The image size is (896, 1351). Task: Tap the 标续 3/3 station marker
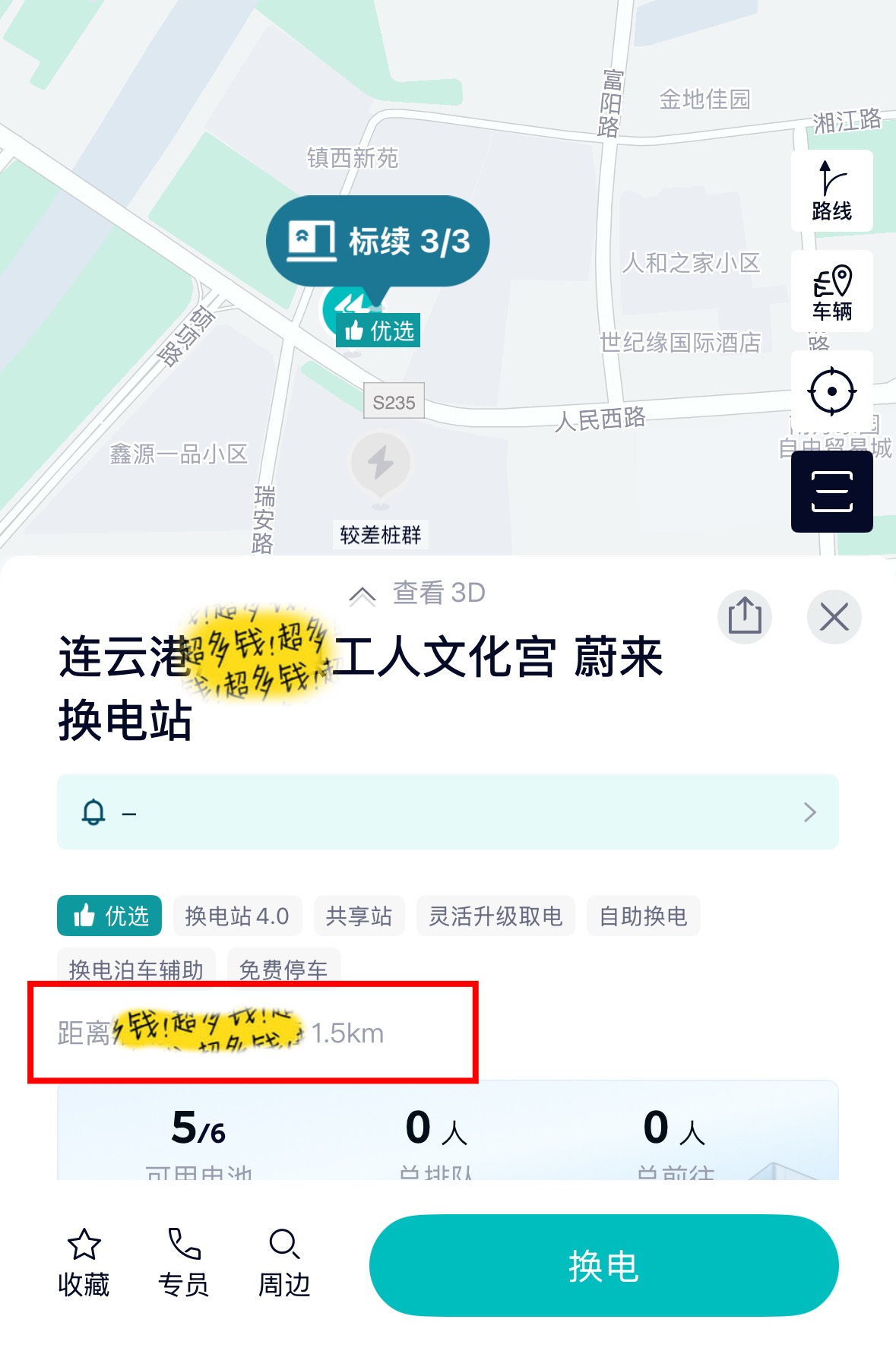tap(378, 242)
